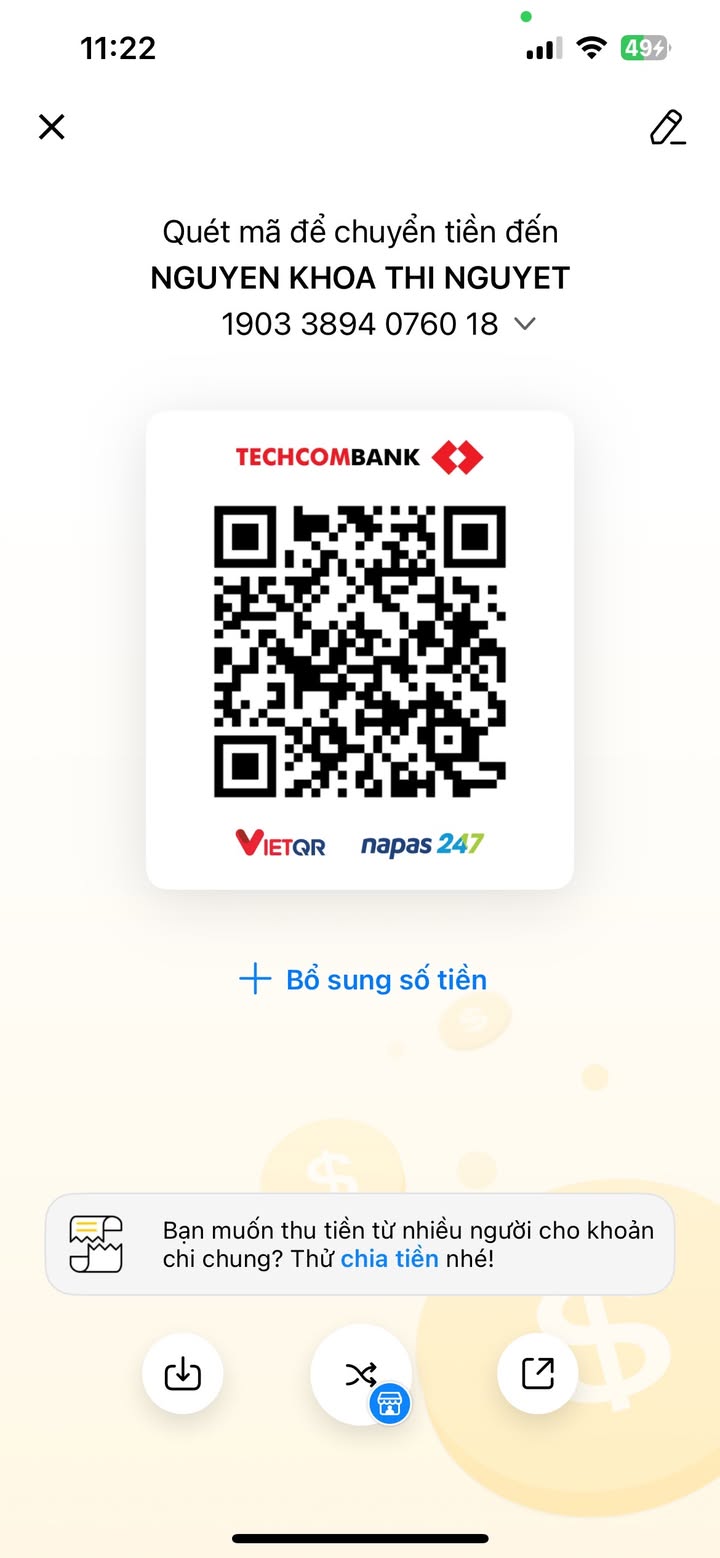Open the chia tiền link
Image resolution: width=720 pixels, height=1558 pixels.
[x=389, y=1258]
